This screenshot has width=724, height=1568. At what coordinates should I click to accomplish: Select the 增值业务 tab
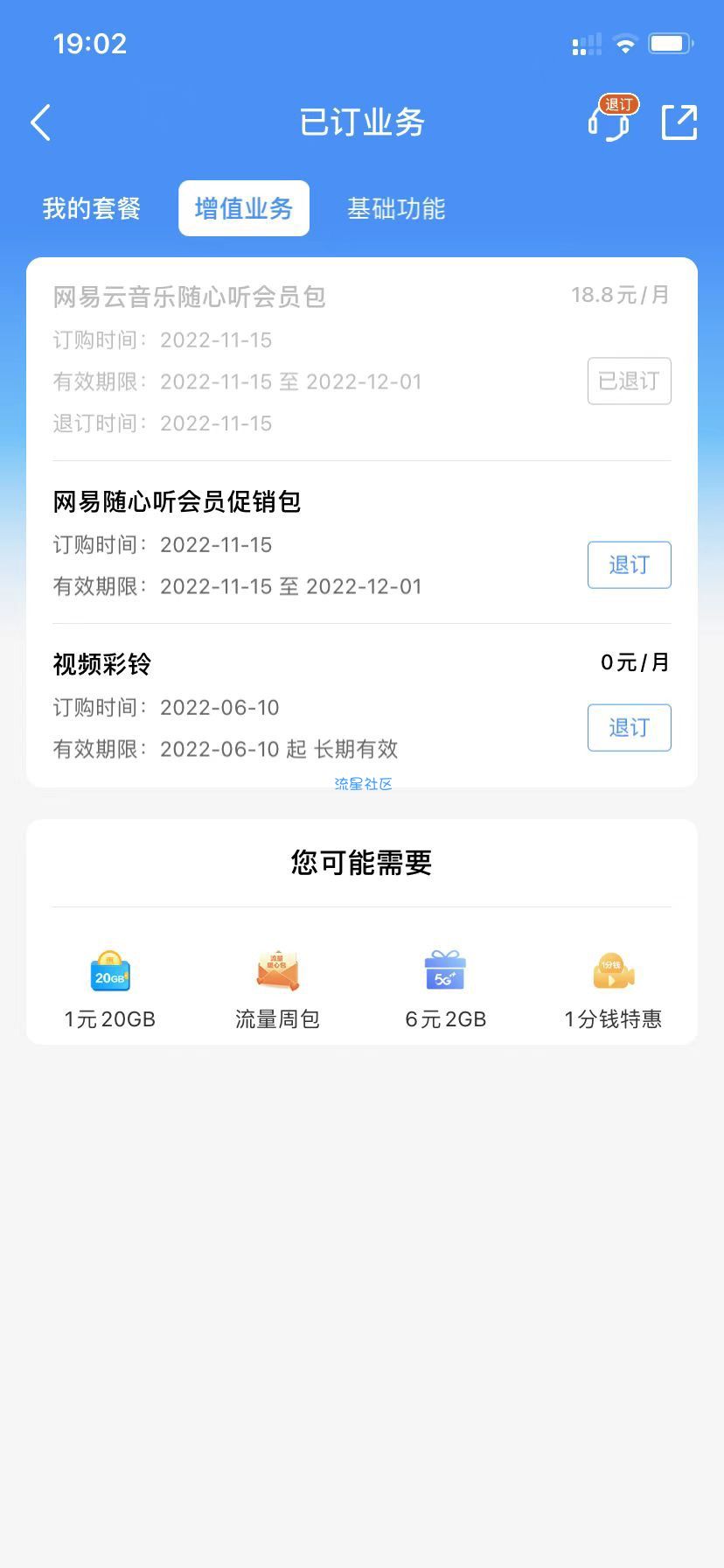click(x=244, y=208)
